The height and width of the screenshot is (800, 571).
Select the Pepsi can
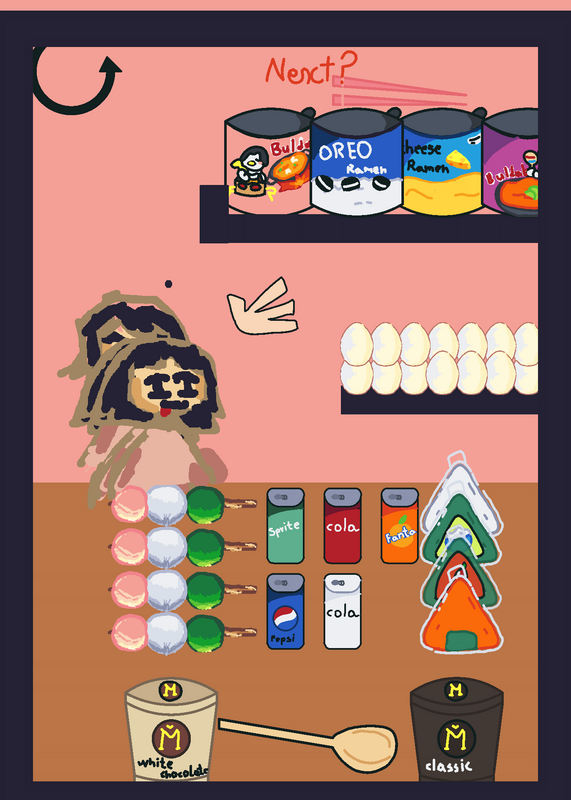[x=285, y=611]
